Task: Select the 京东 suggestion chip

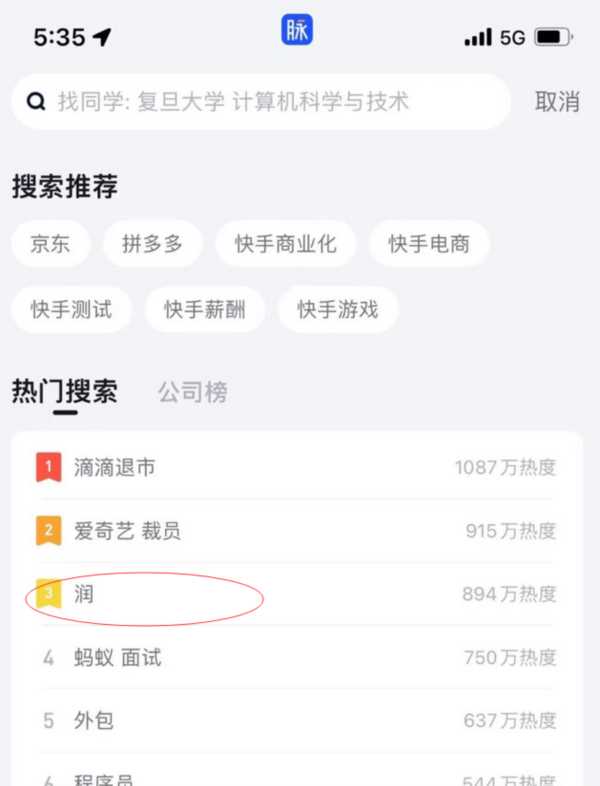Action: point(50,244)
